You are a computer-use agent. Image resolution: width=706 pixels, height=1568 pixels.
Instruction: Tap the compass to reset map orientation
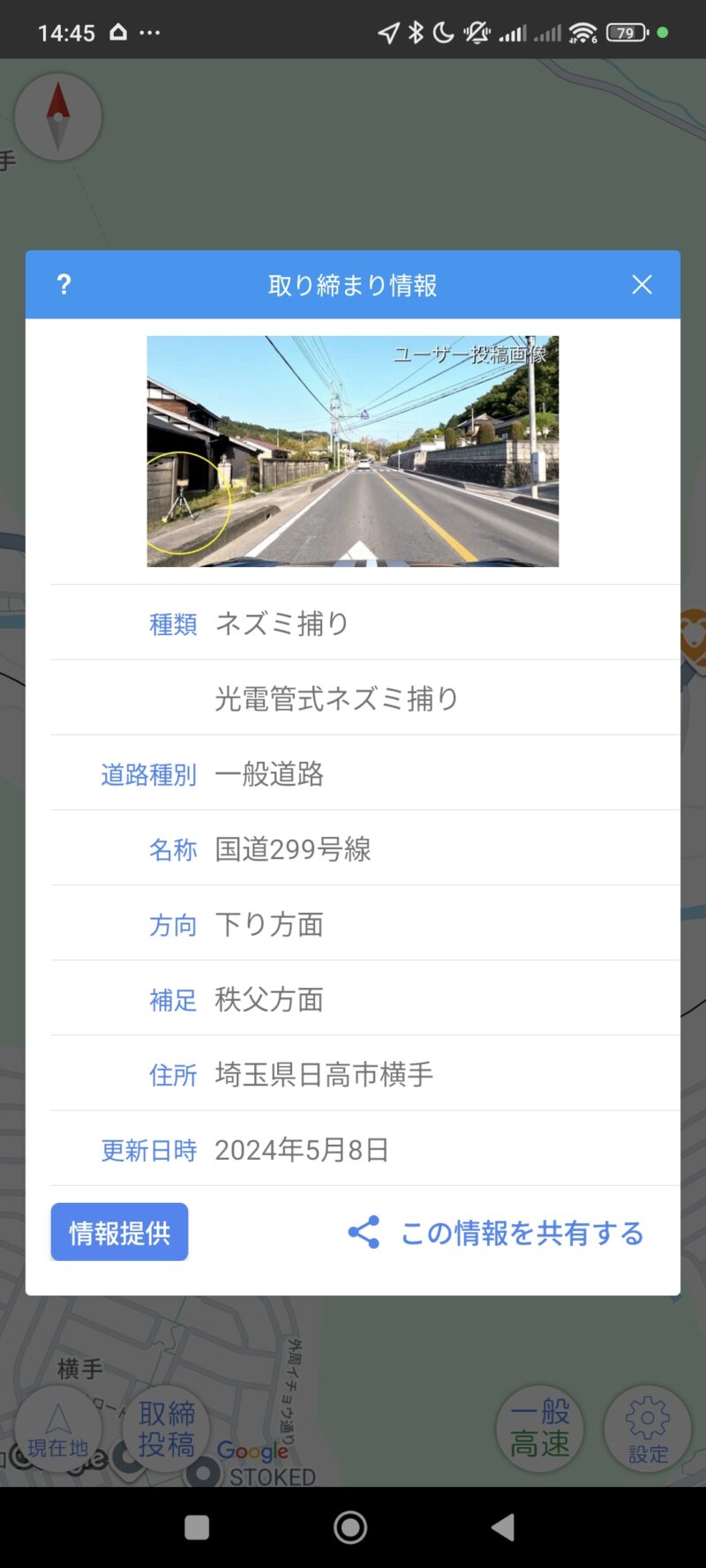[58, 117]
